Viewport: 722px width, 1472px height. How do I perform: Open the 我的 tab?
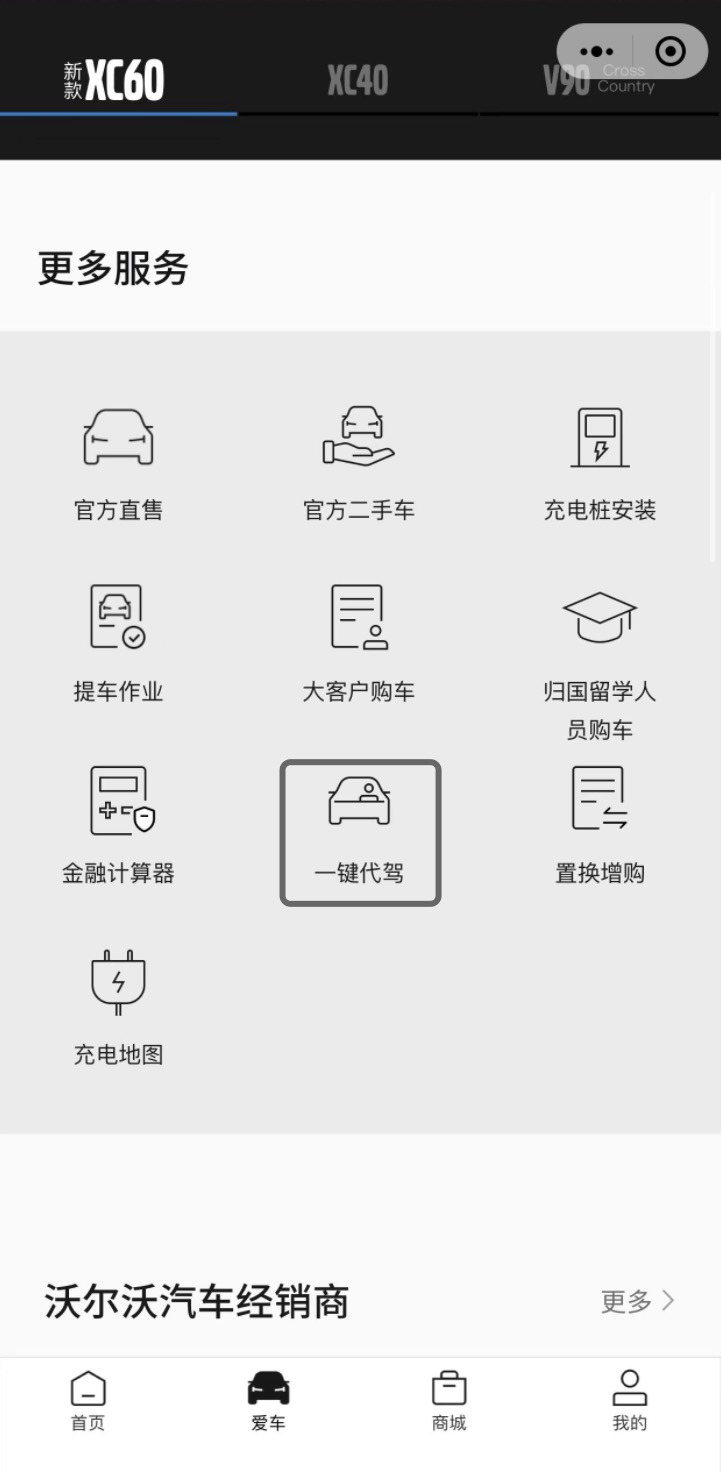pos(630,1401)
